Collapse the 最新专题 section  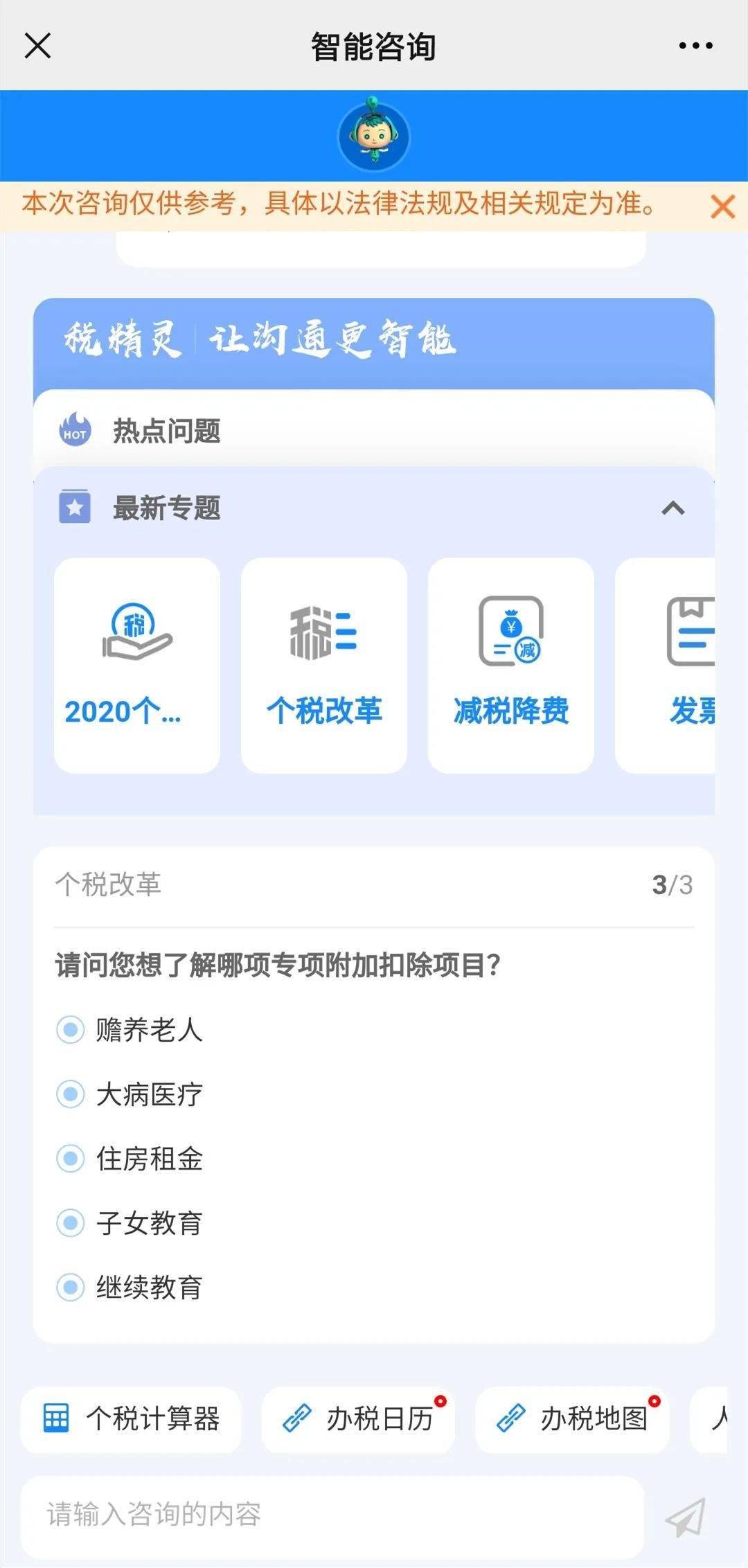(x=673, y=509)
